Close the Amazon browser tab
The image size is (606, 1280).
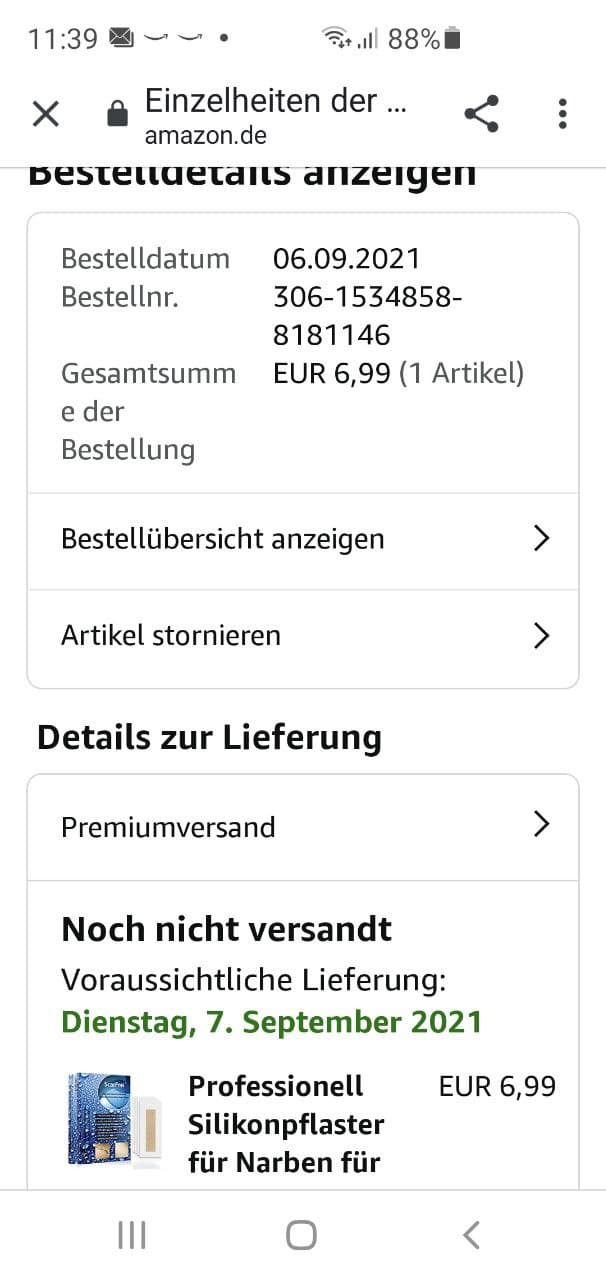pyautogui.click(x=46, y=114)
